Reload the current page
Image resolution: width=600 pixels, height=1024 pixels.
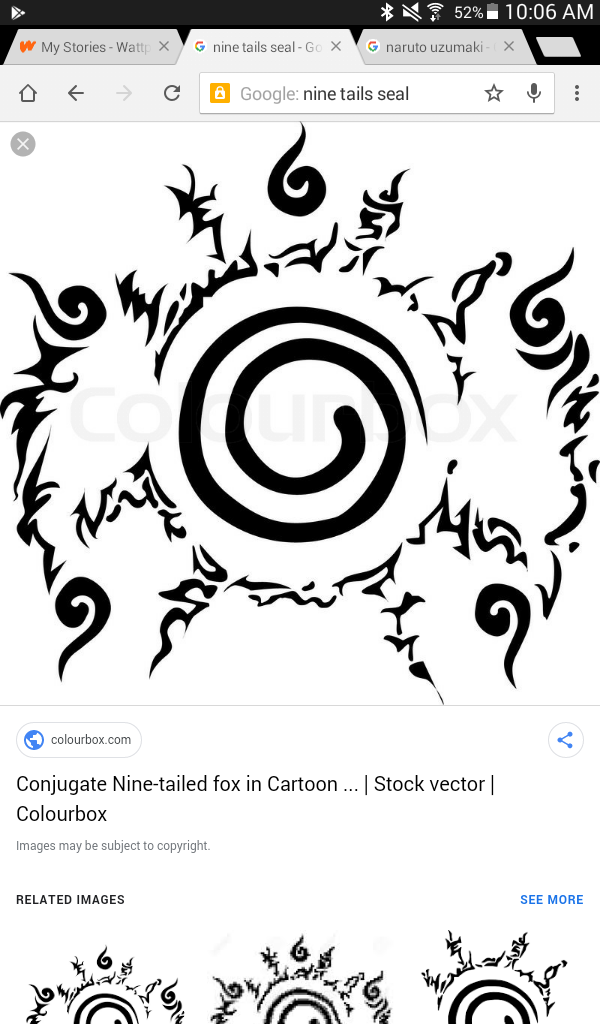tap(172, 93)
